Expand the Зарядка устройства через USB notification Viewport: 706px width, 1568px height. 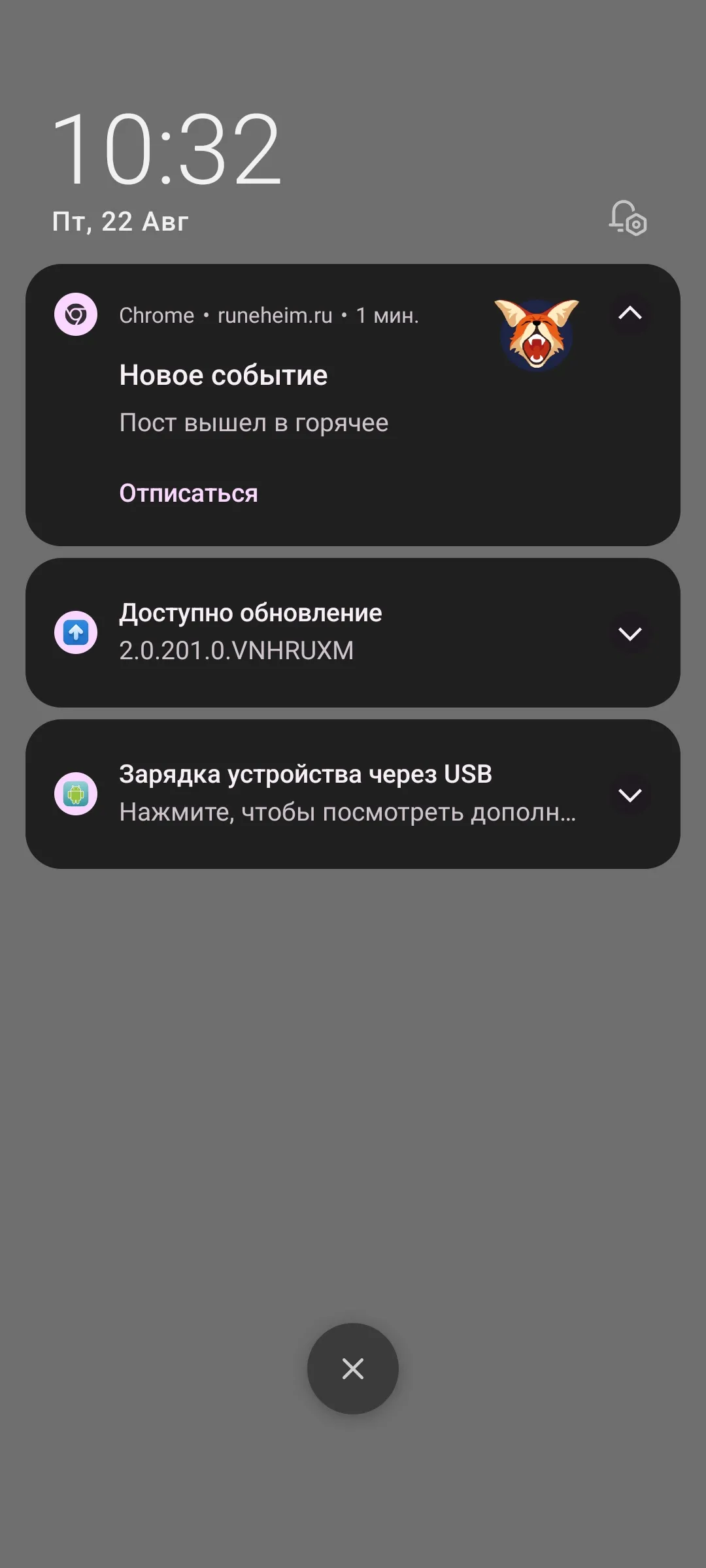(x=630, y=794)
